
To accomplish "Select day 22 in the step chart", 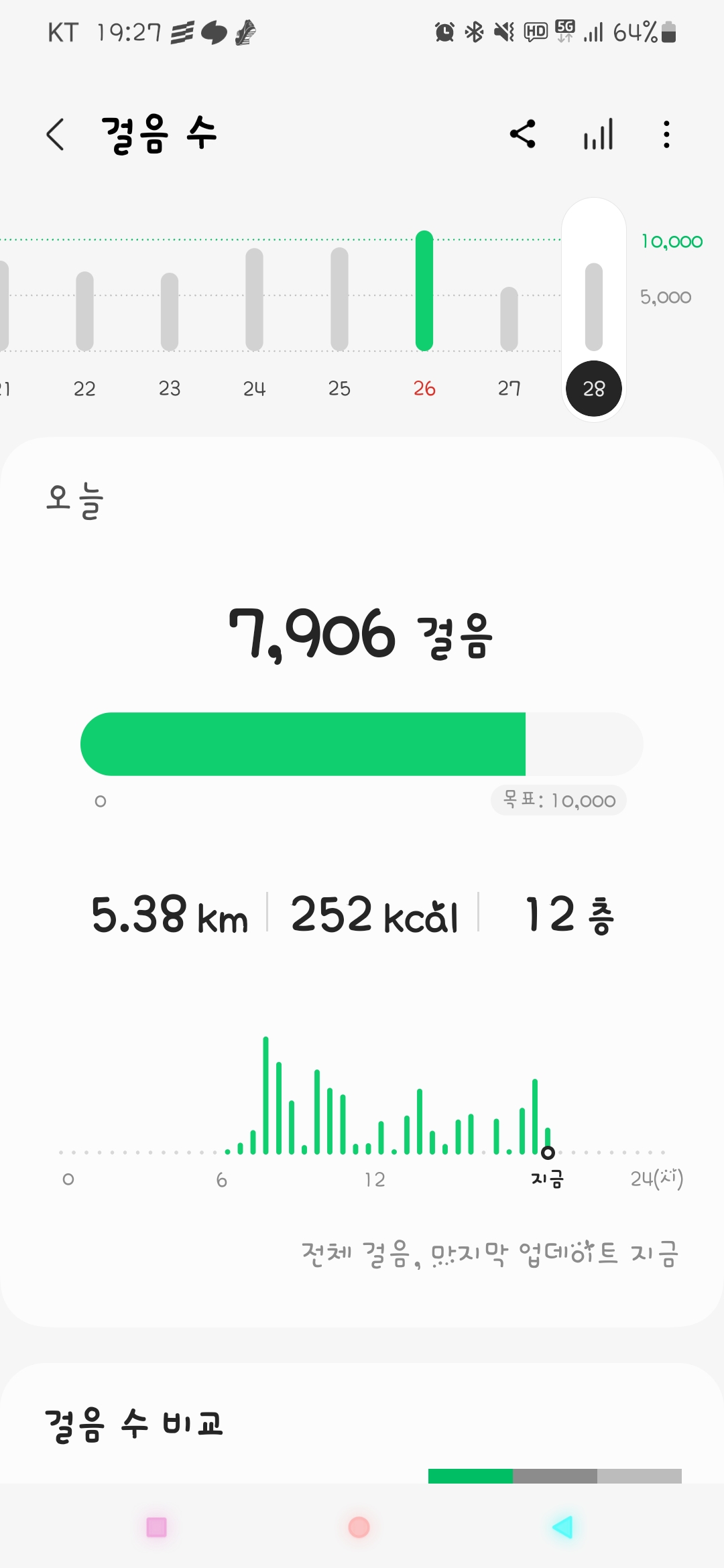I will (x=84, y=315).
